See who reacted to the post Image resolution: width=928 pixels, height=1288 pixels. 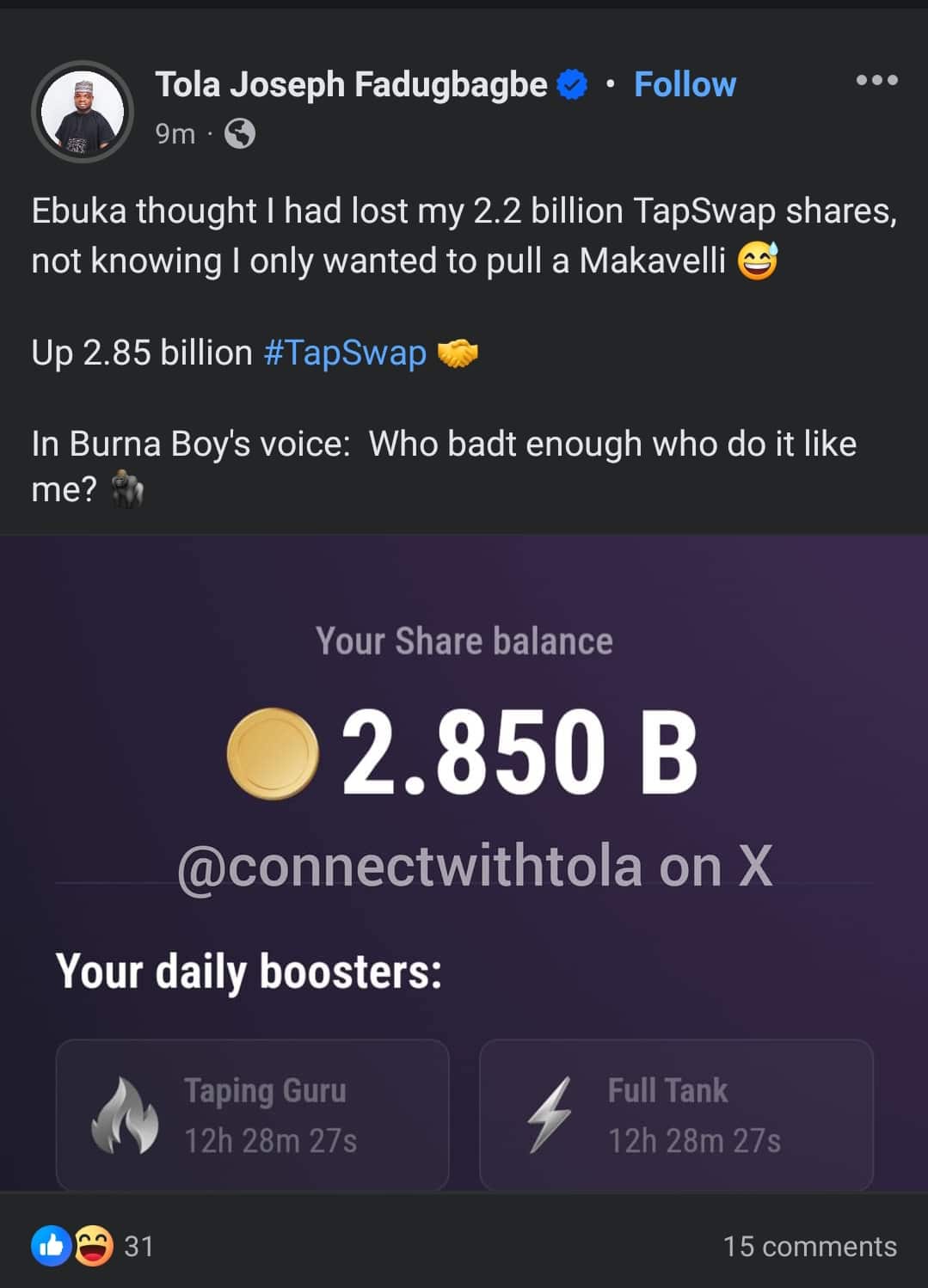pyautogui.click(x=91, y=1246)
